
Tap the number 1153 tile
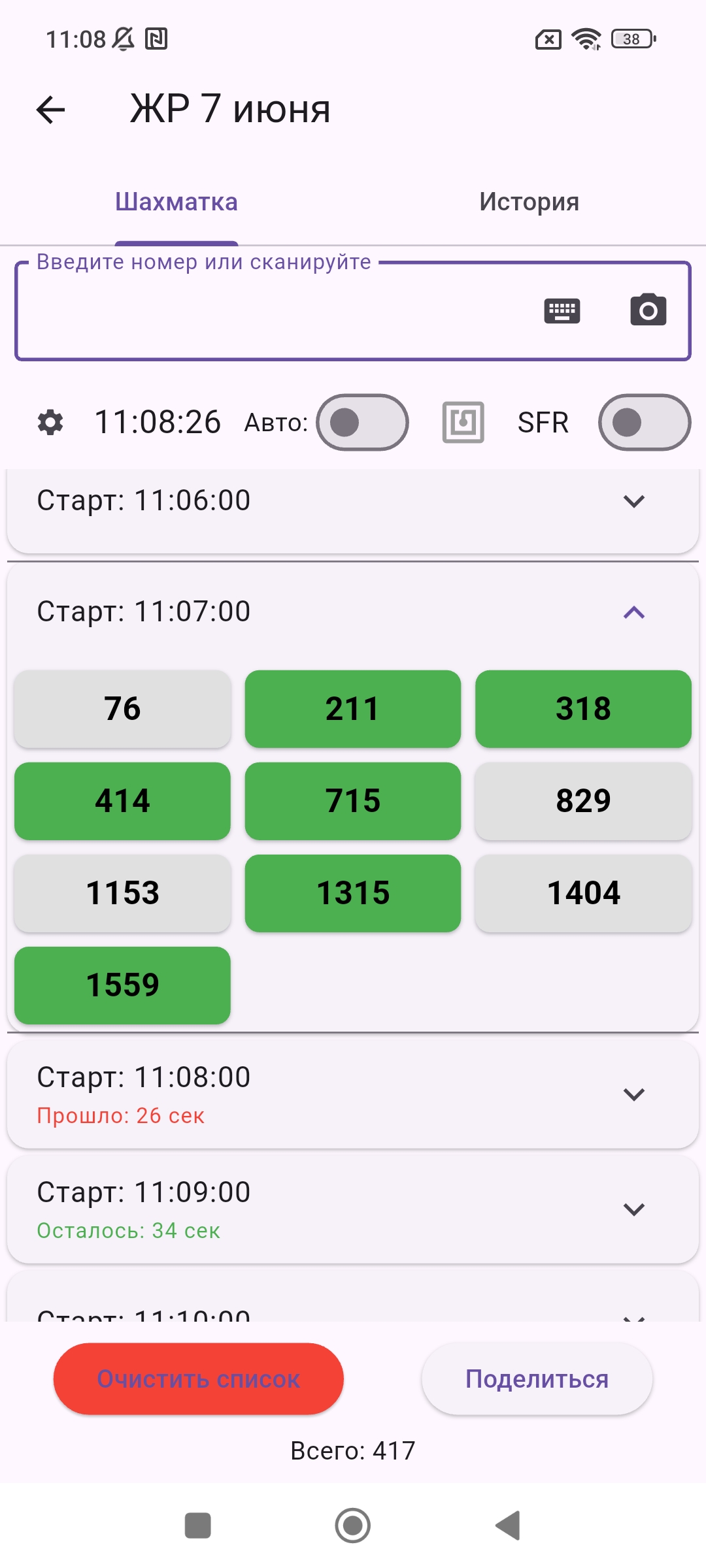pos(122,893)
